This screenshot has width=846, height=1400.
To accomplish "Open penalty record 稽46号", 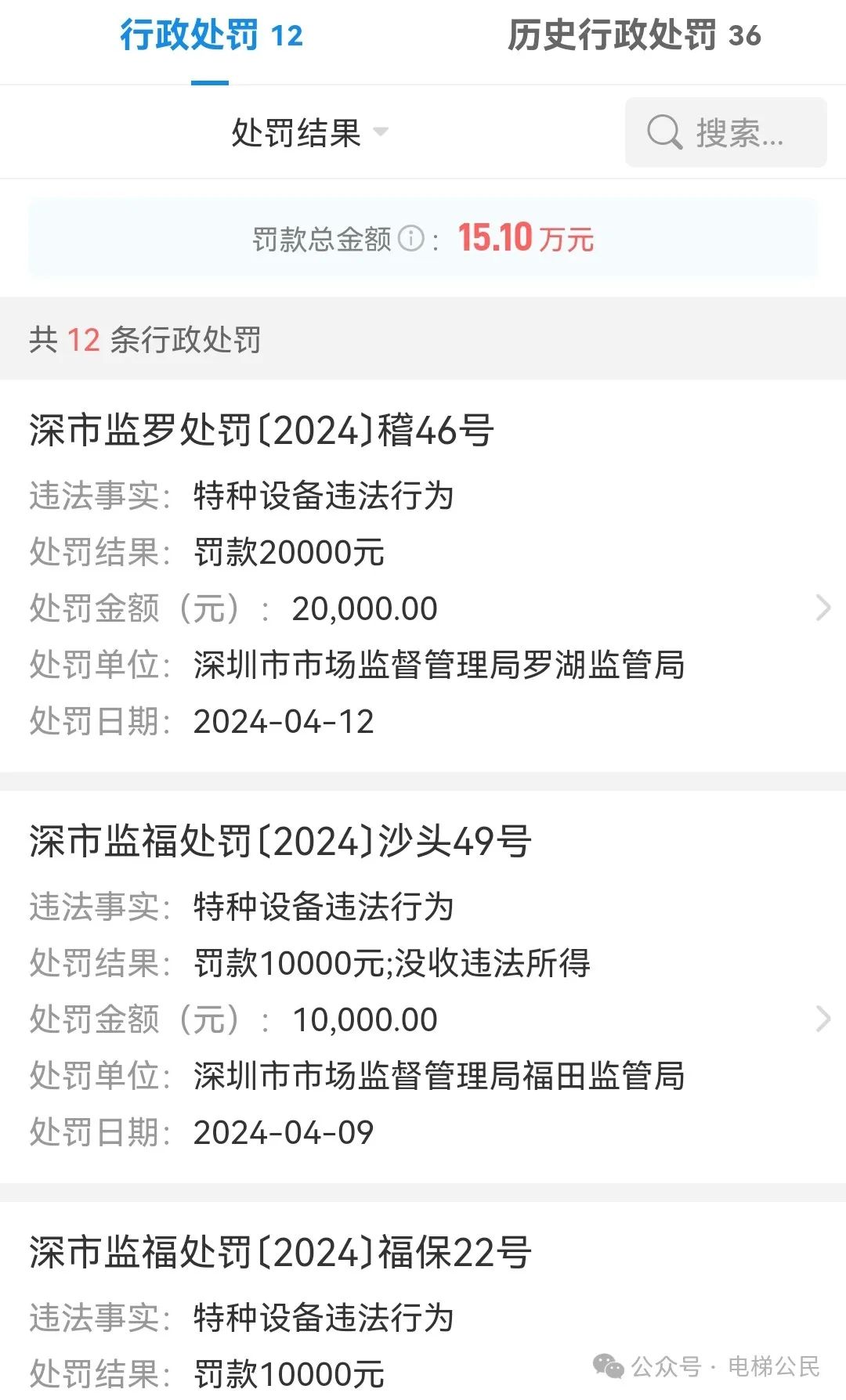I will (x=423, y=576).
